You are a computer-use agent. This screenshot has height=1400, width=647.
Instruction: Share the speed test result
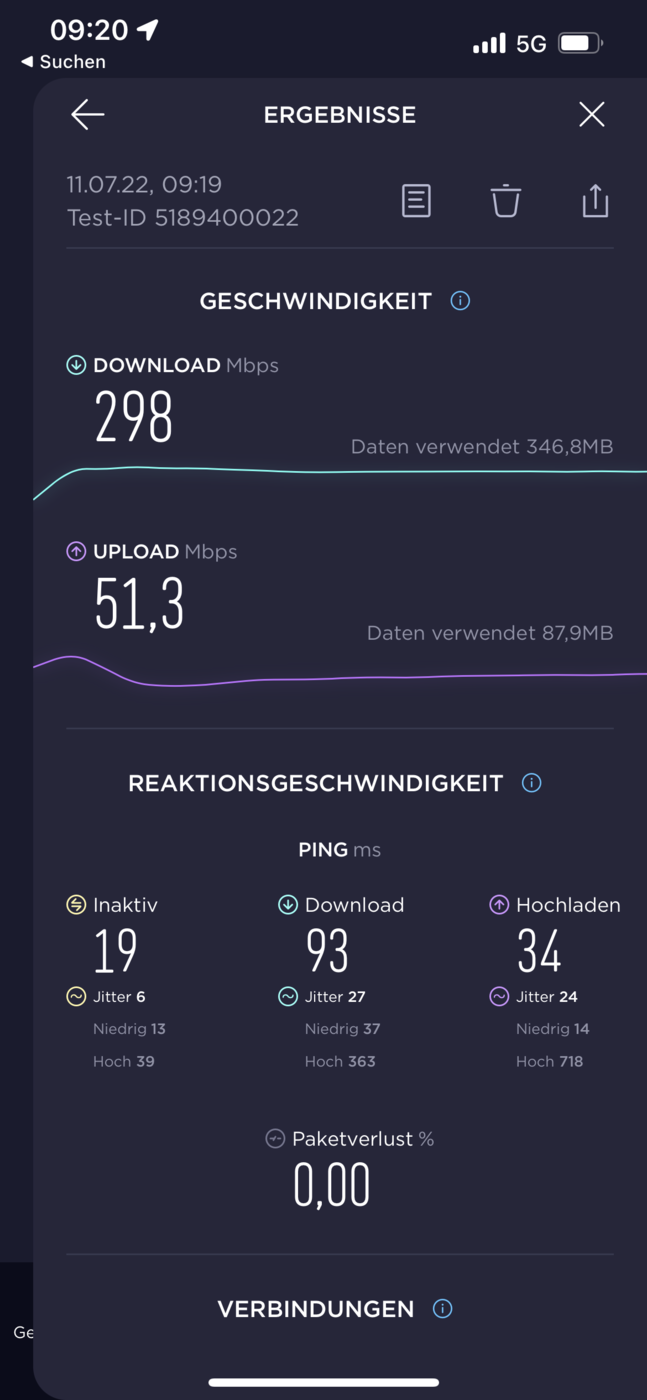595,200
